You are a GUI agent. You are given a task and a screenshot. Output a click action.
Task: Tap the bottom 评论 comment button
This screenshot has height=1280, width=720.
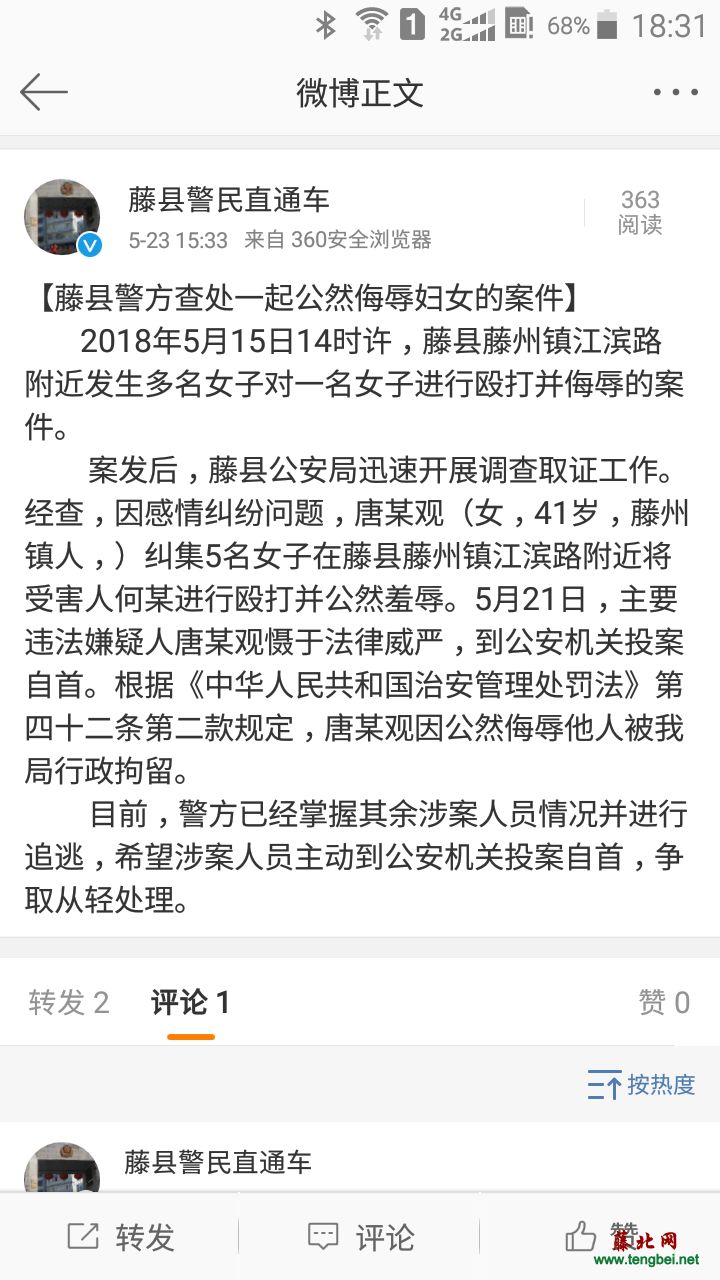pos(360,1237)
